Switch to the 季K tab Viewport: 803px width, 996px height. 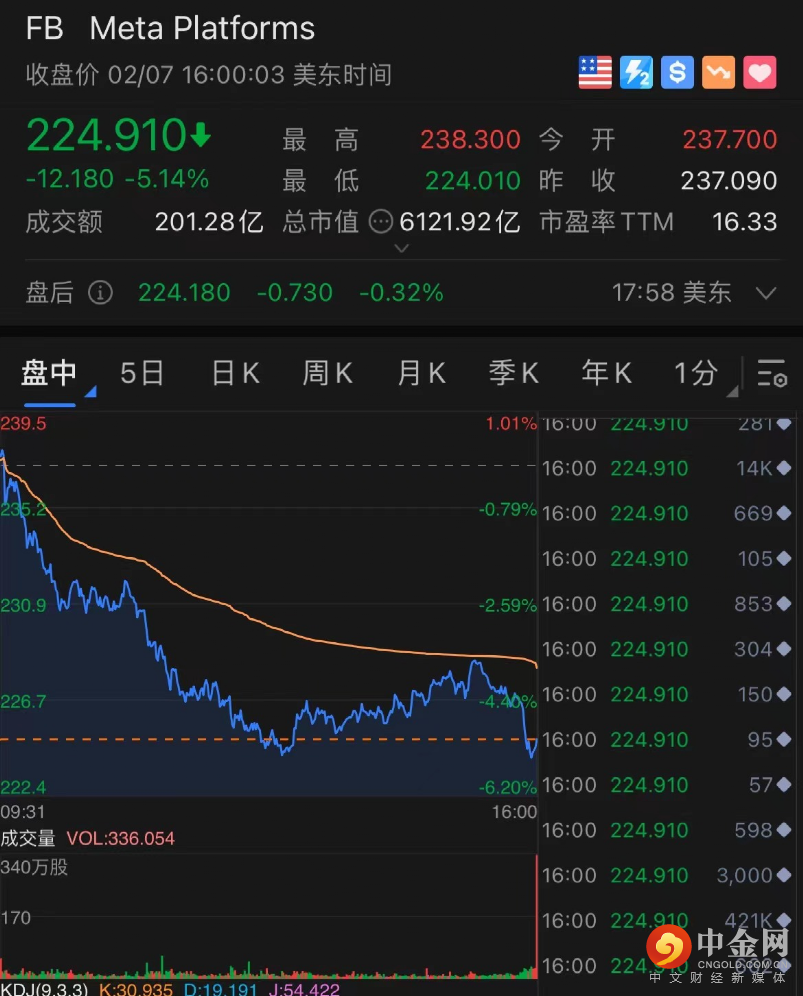[x=514, y=373]
